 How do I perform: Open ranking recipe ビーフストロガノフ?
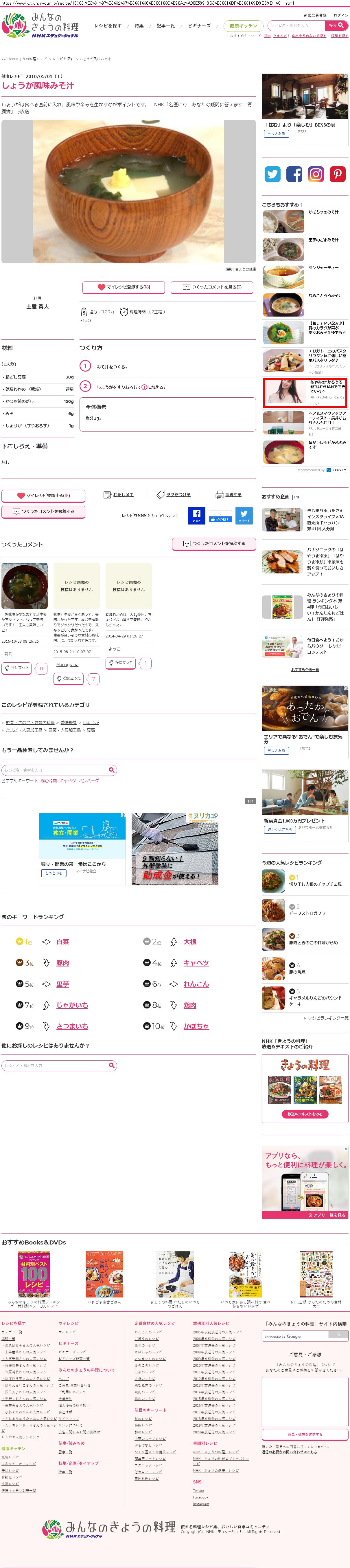pos(307,913)
